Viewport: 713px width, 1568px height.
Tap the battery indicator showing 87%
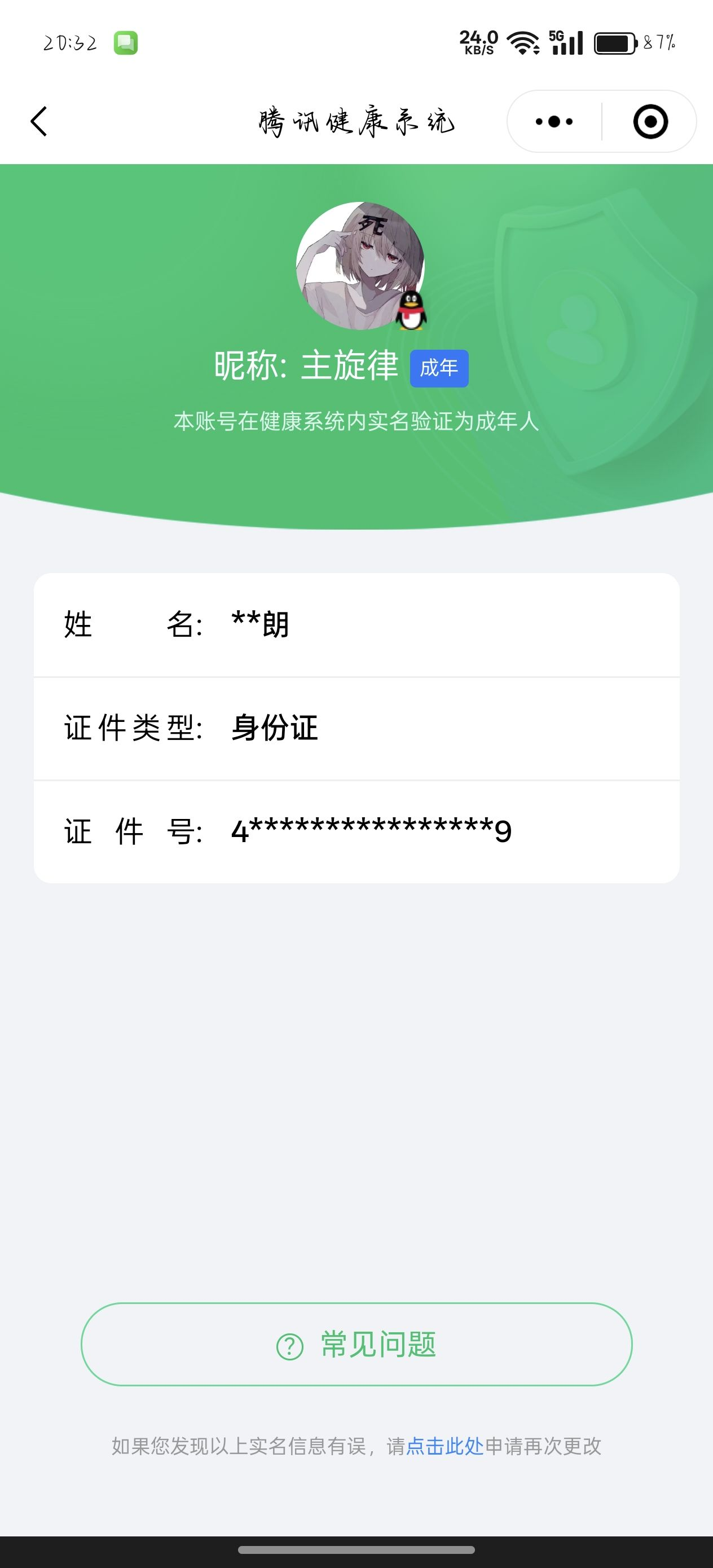click(x=615, y=41)
